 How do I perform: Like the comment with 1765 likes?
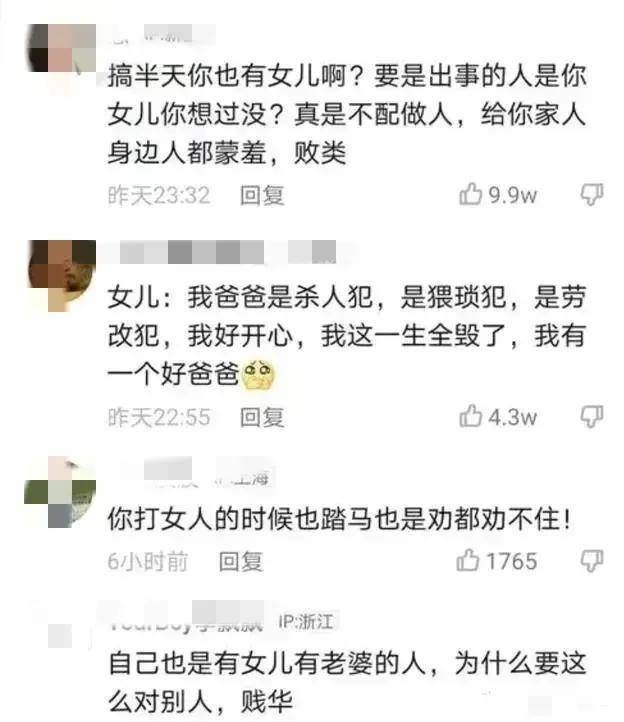coord(468,562)
